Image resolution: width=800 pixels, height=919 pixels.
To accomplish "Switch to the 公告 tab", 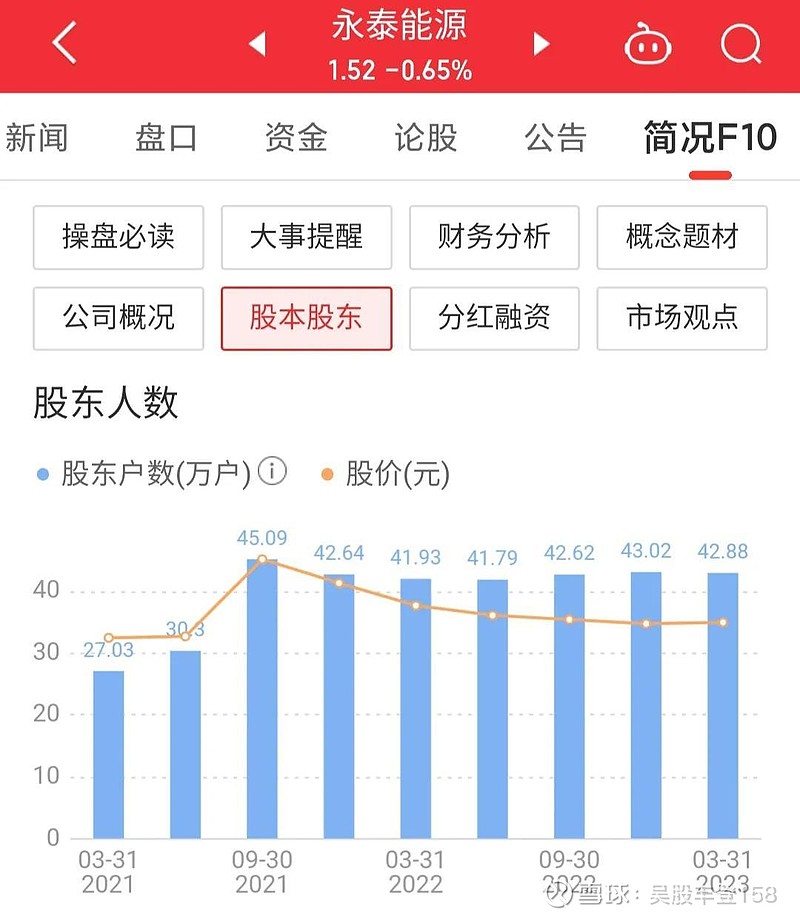I will point(556,138).
